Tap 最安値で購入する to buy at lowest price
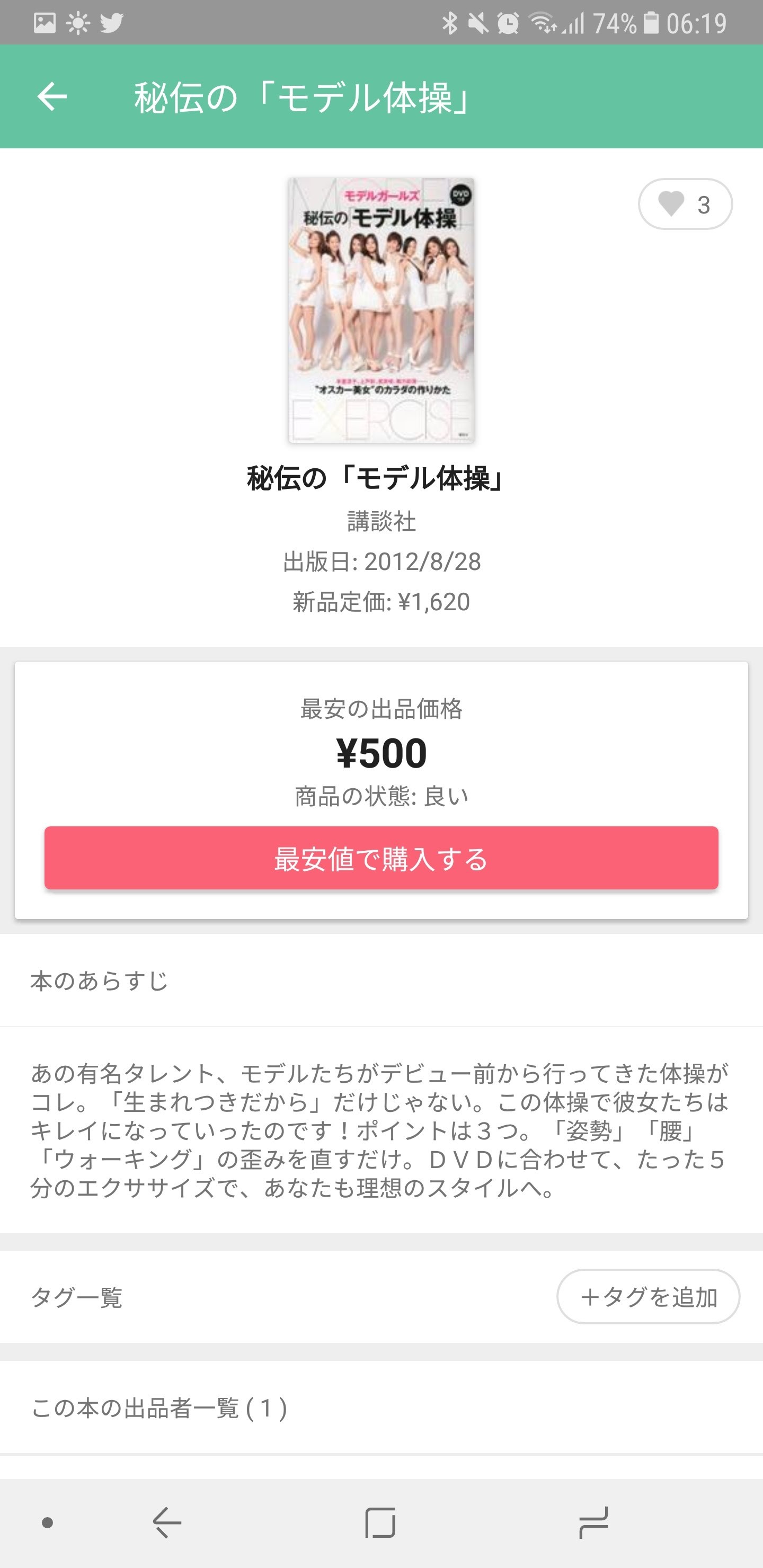Image resolution: width=763 pixels, height=1568 pixels. (381, 858)
